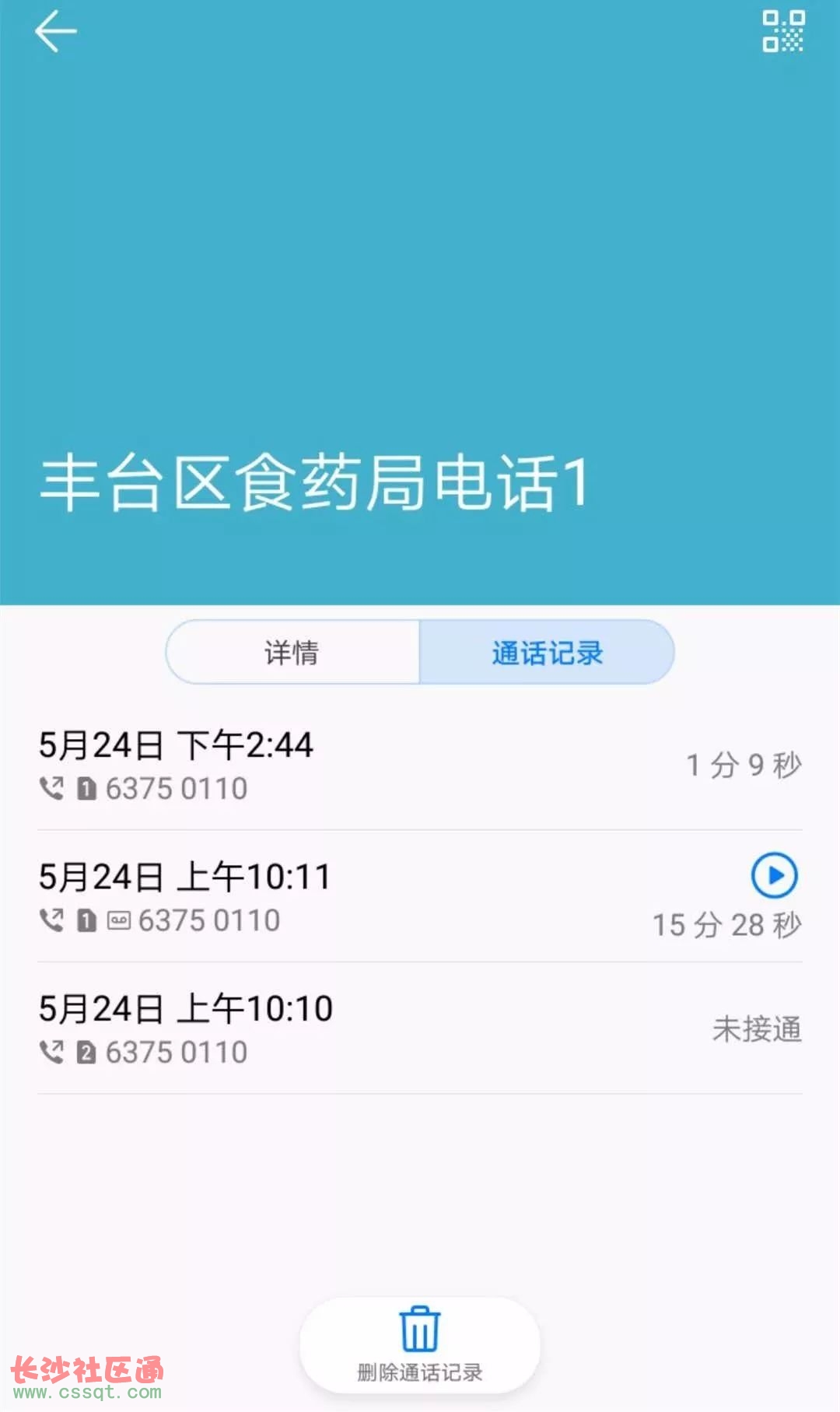Tap 删除通话记录 to delete call logs

tap(420, 1345)
